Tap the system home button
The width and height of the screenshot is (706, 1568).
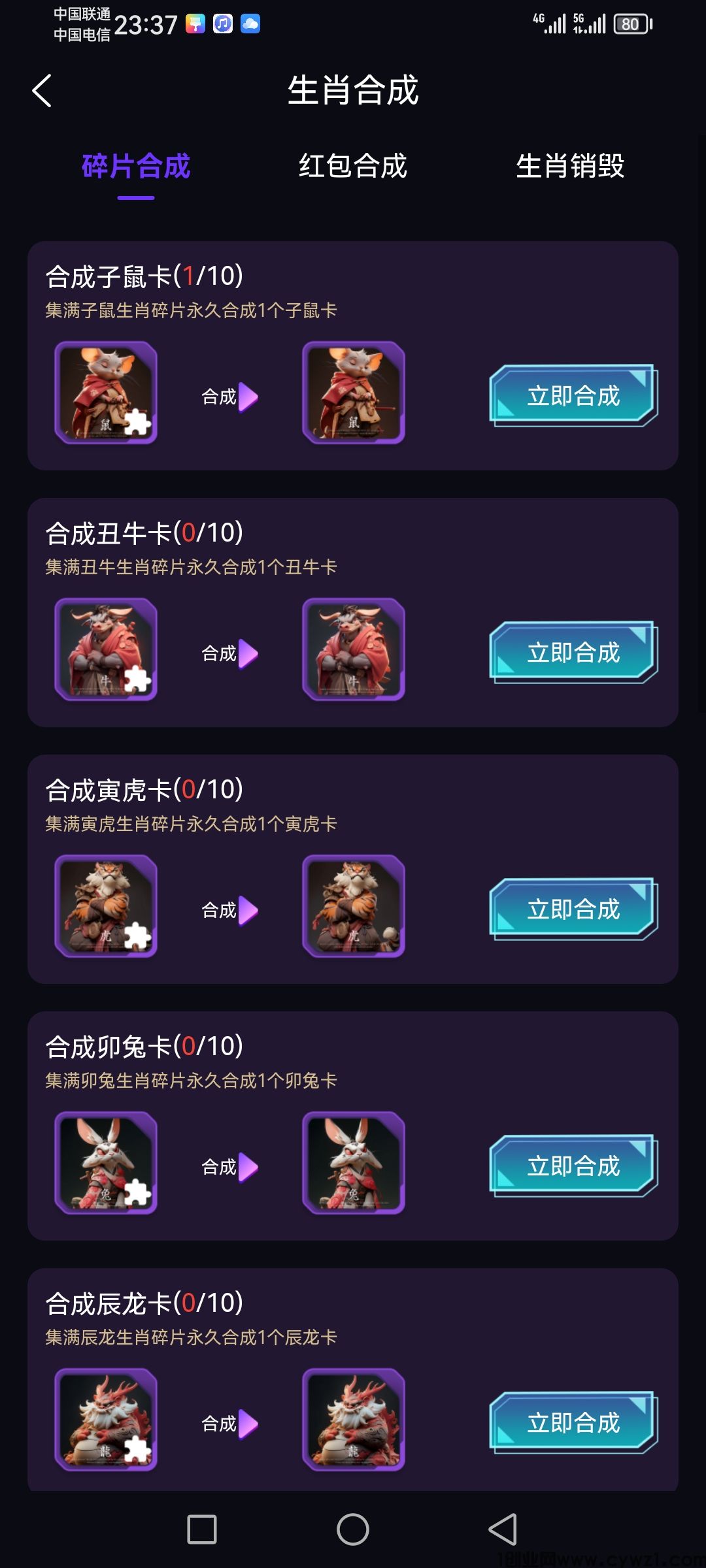point(353,1529)
